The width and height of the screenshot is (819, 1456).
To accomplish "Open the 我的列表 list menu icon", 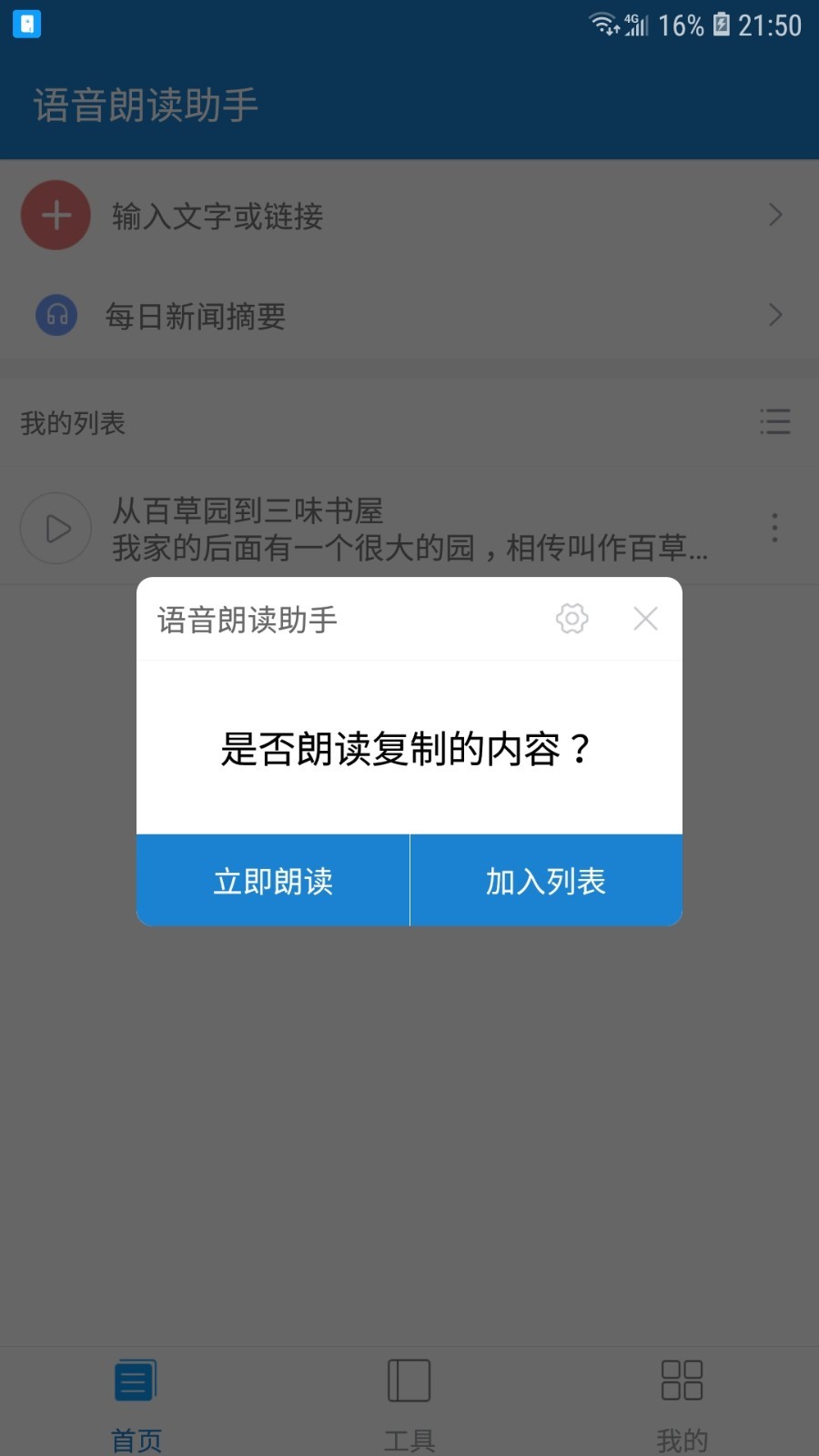I will pyautogui.click(x=774, y=421).
